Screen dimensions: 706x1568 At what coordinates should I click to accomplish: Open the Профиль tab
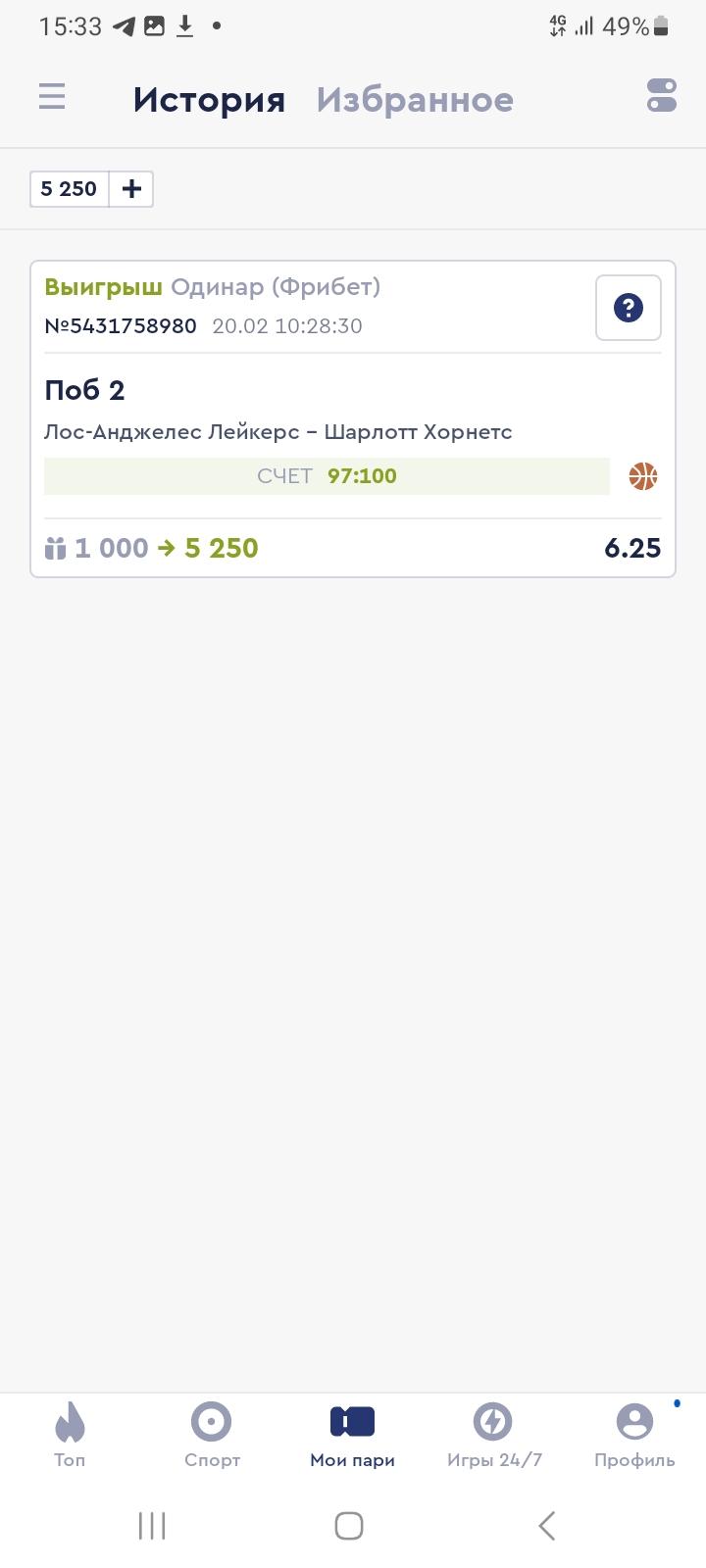(x=634, y=1435)
